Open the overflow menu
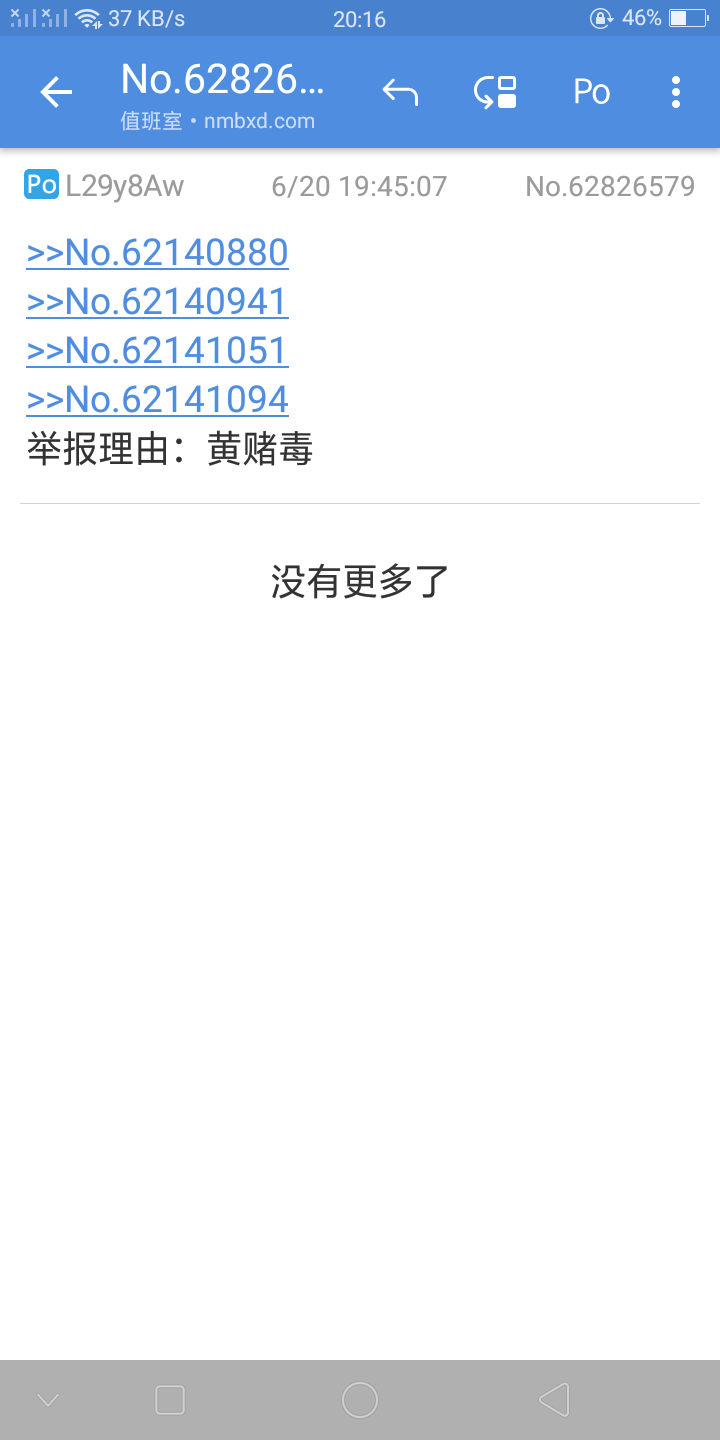The width and height of the screenshot is (720, 1440). tap(676, 92)
